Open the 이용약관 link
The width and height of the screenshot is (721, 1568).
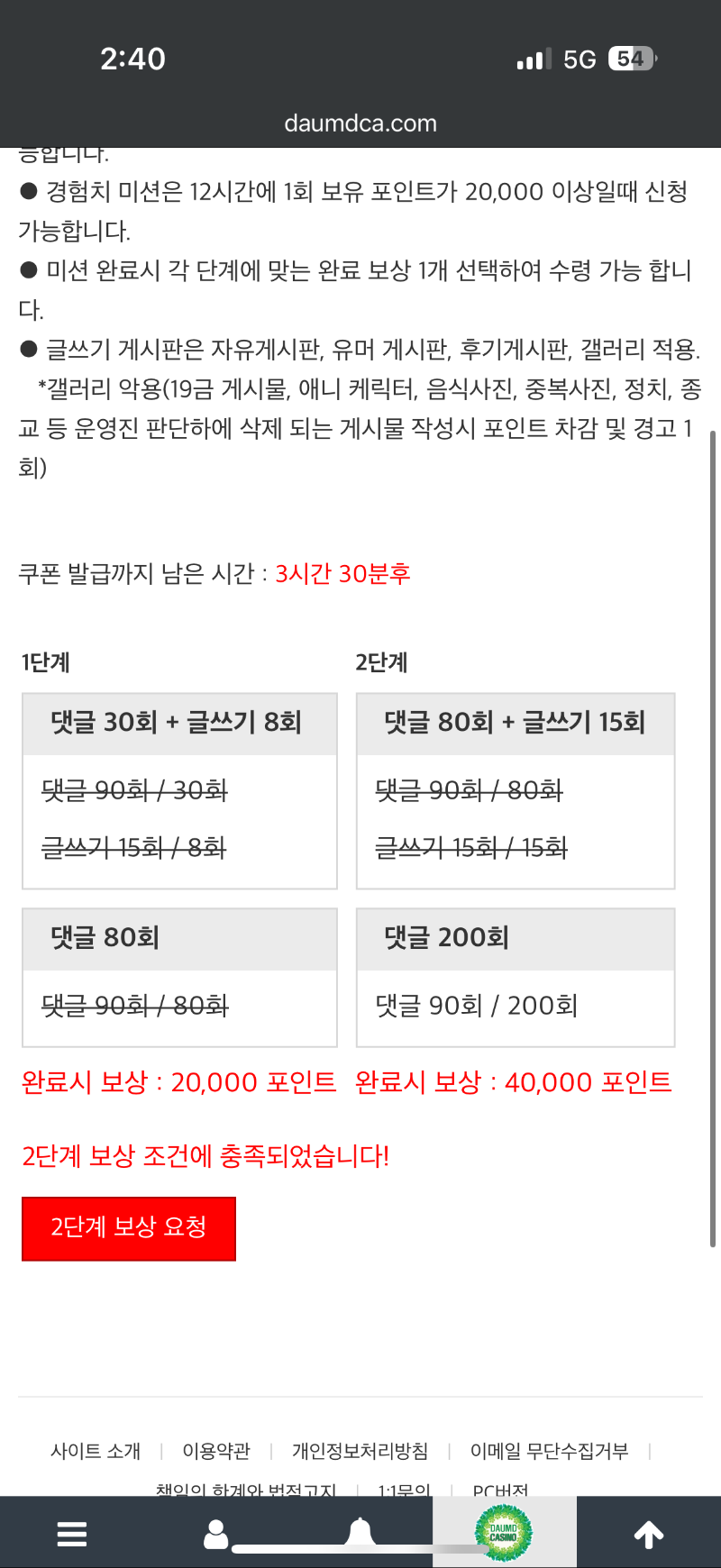216,1451
